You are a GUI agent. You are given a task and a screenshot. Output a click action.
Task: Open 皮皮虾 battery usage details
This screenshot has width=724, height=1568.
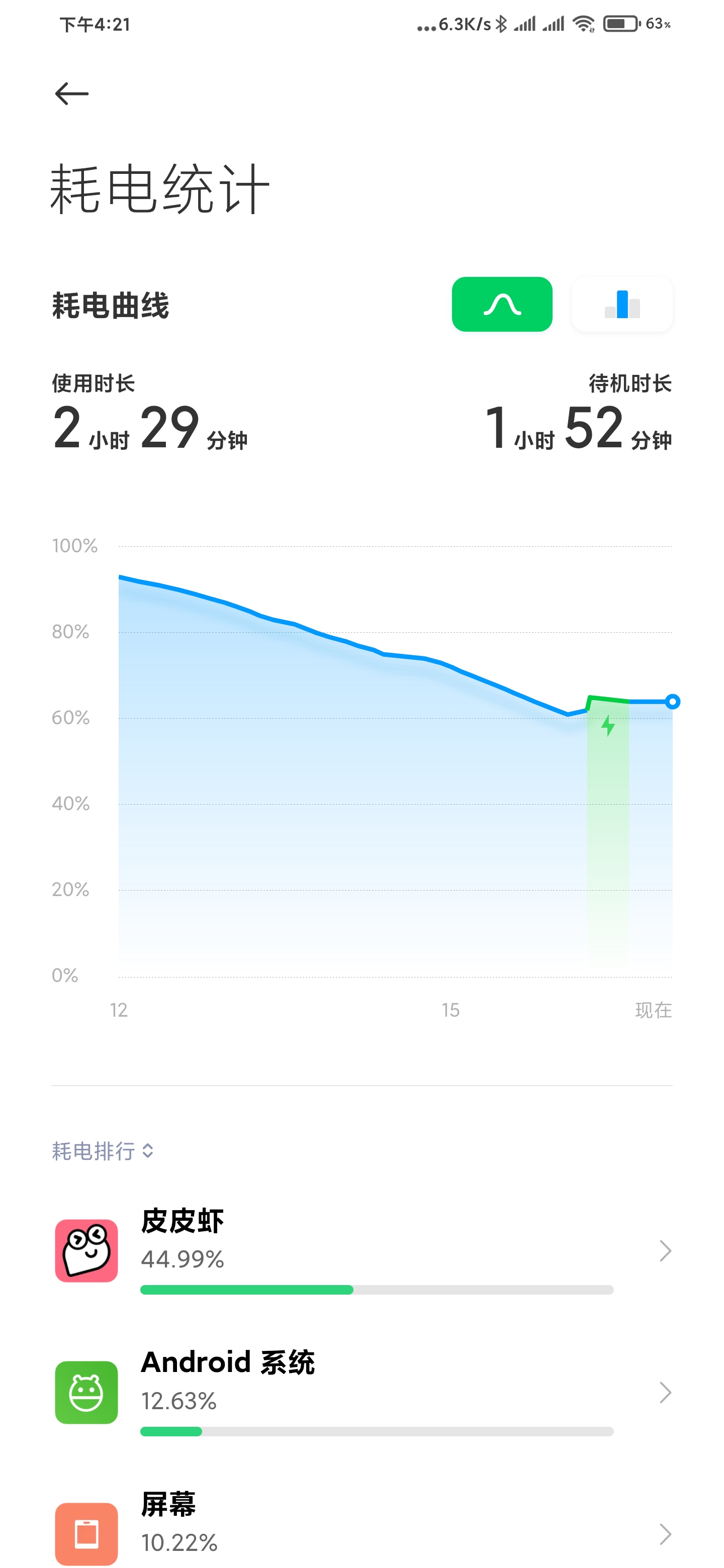(363, 1251)
